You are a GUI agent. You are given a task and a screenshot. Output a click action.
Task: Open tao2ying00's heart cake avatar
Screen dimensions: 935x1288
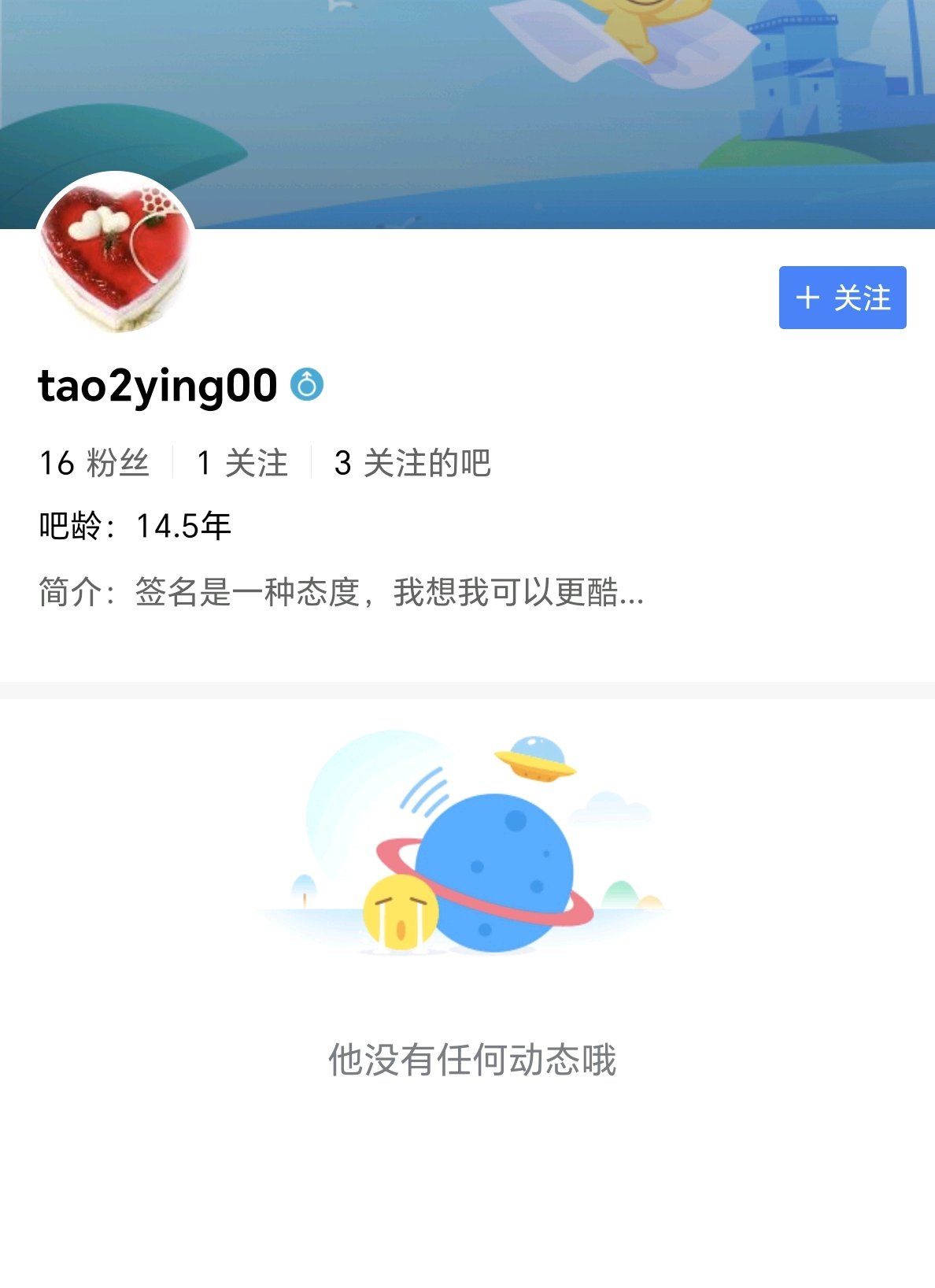click(x=116, y=253)
